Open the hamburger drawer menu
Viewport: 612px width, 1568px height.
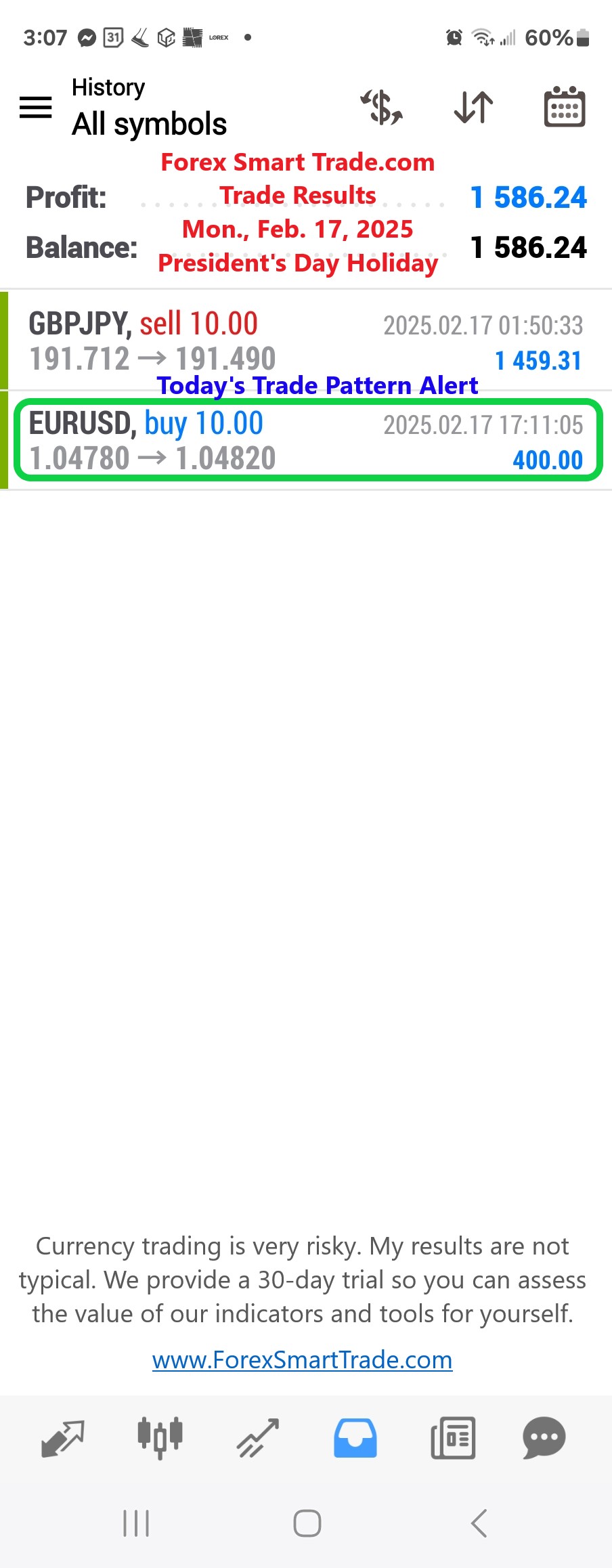(35, 107)
